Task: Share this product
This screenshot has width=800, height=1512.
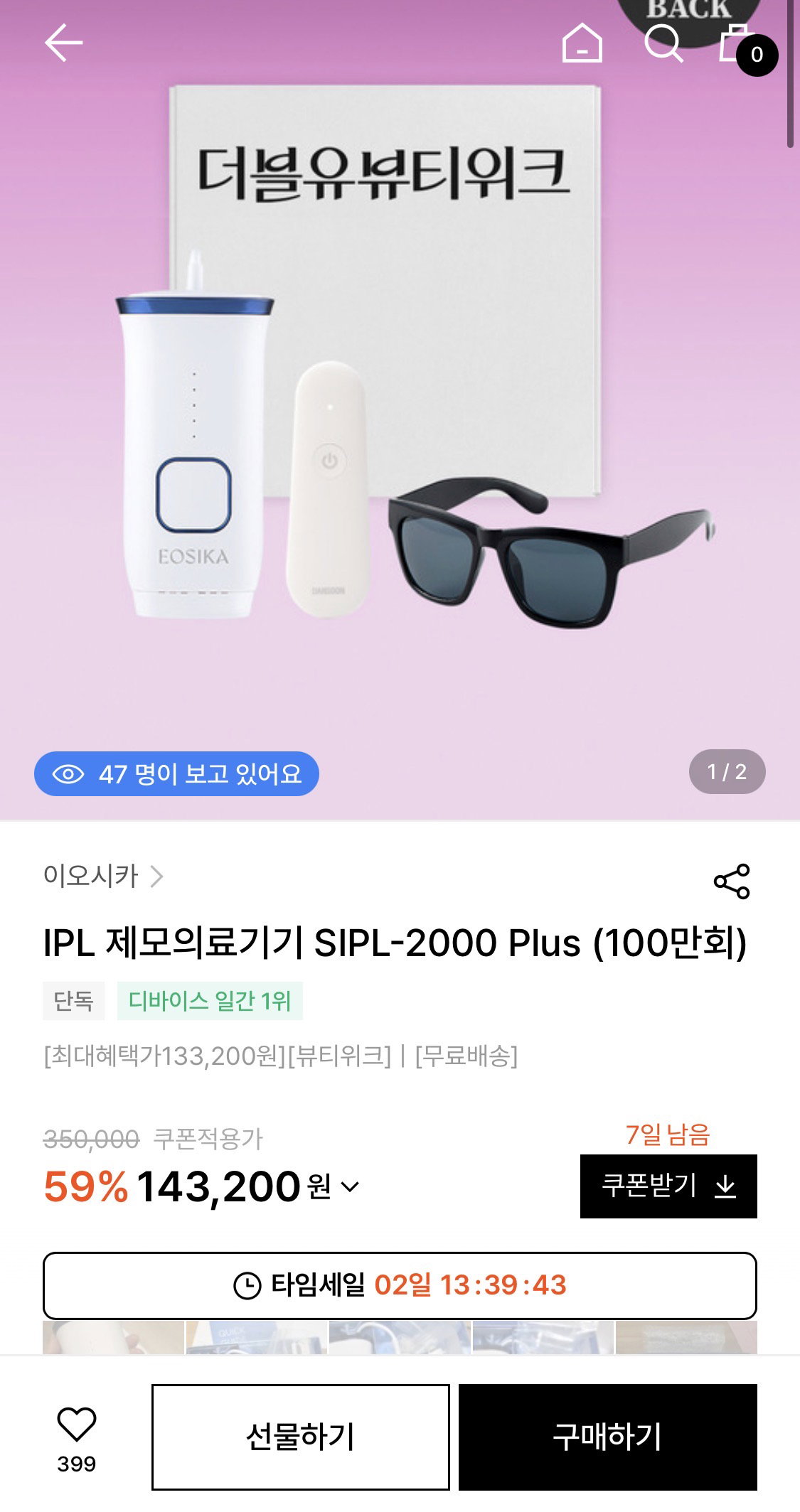Action: (732, 881)
